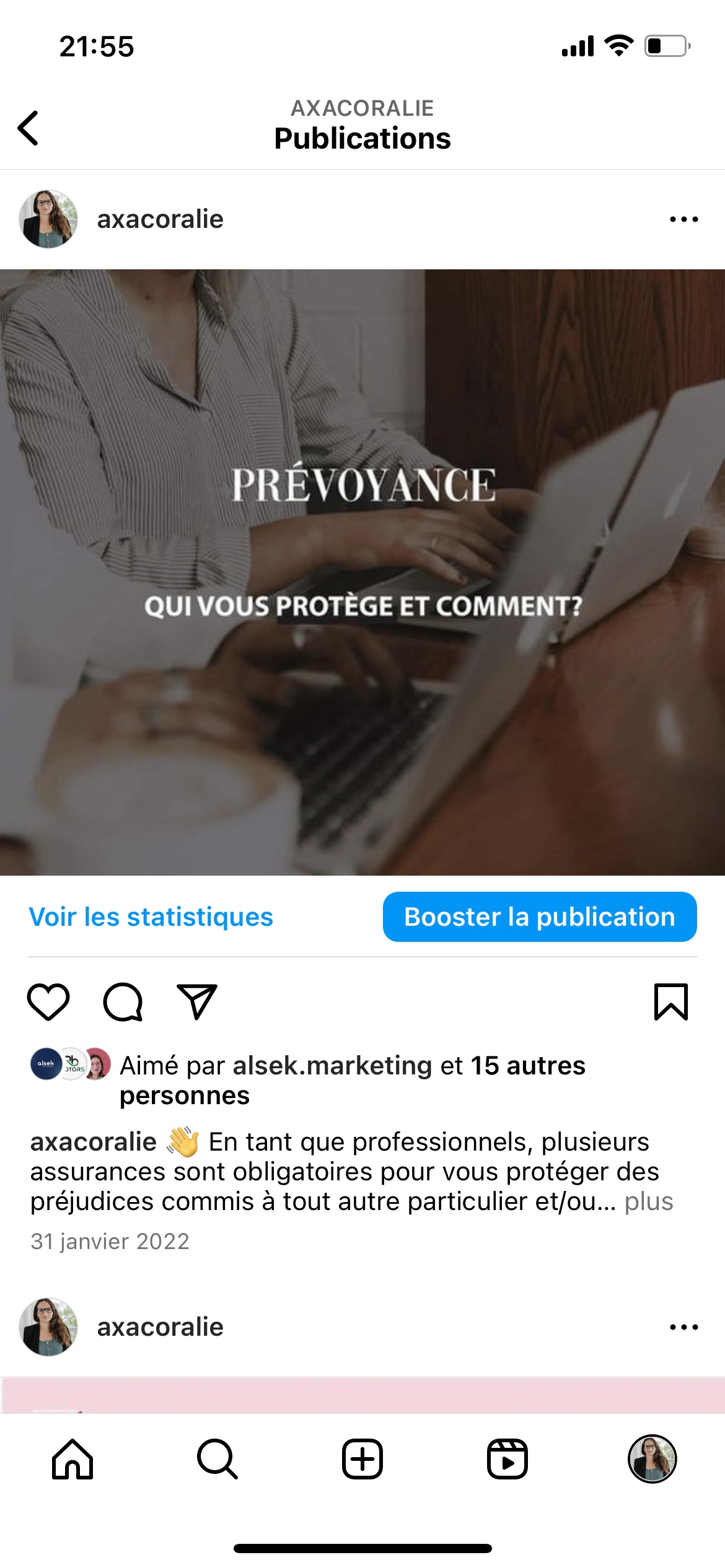The width and height of the screenshot is (725, 1568).
Task: Switch to the Search tab
Action: pos(217,1459)
